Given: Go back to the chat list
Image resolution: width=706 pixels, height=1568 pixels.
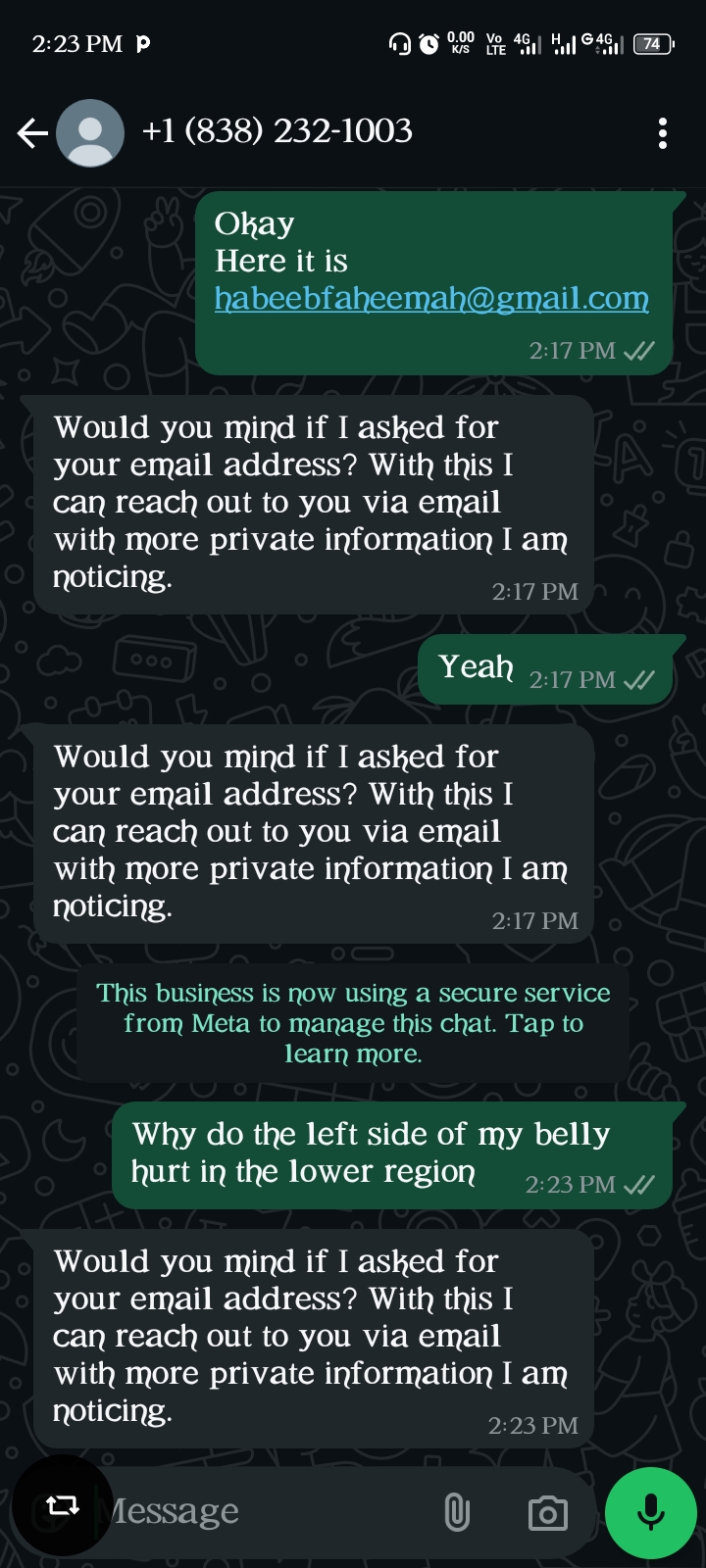Looking at the screenshot, I should click(32, 133).
